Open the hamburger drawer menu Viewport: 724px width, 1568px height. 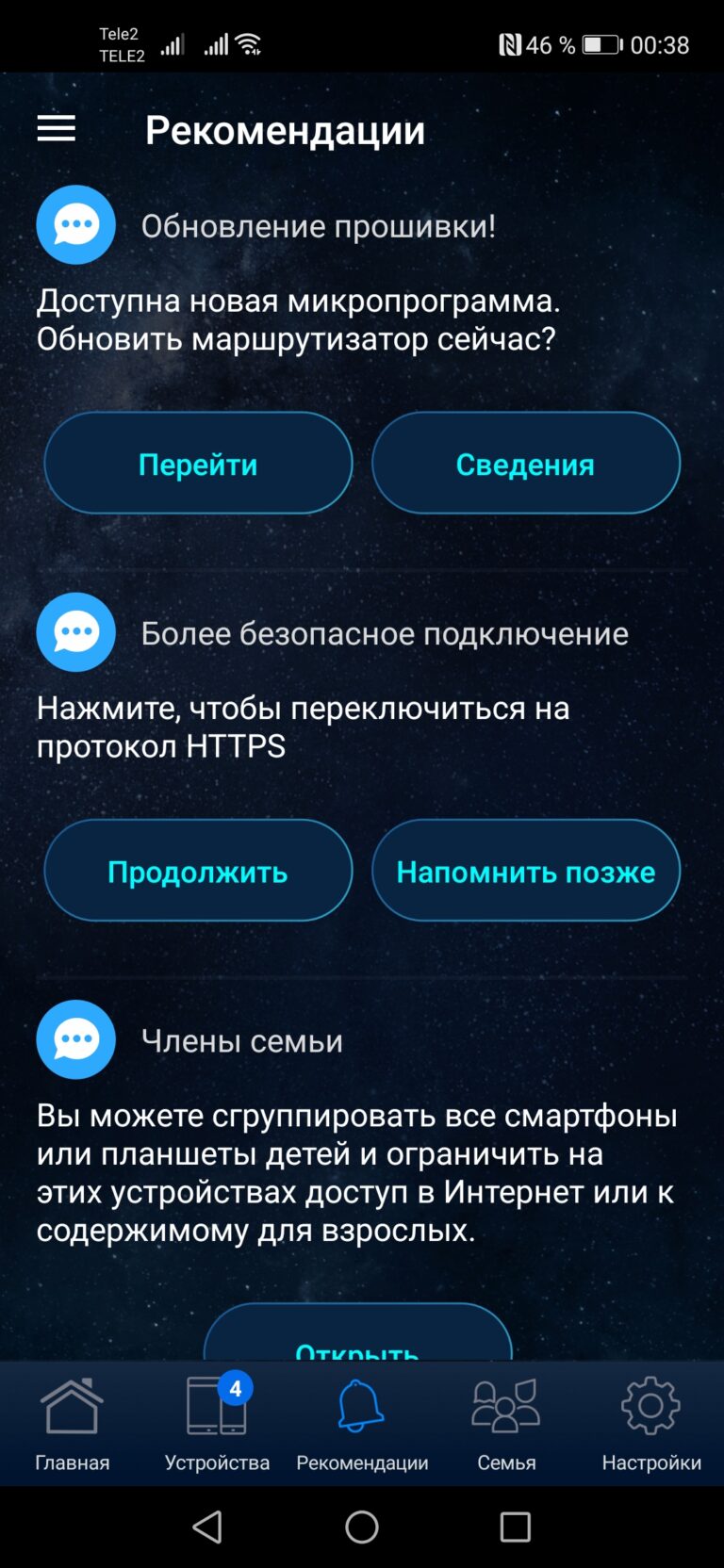[x=57, y=129]
